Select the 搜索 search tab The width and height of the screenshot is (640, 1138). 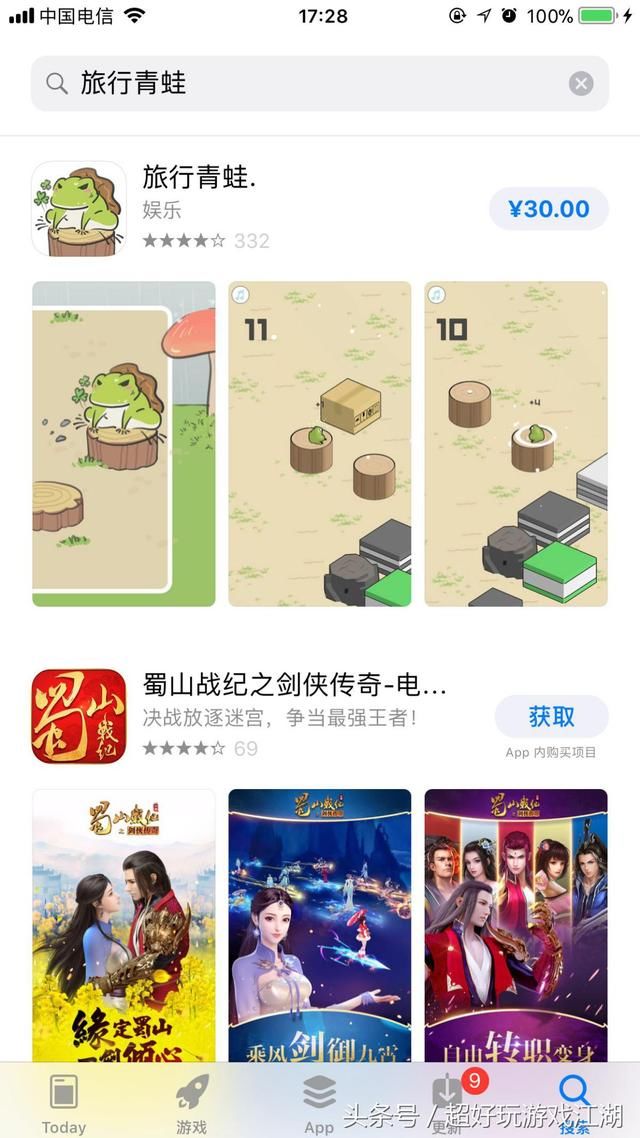[575, 1102]
